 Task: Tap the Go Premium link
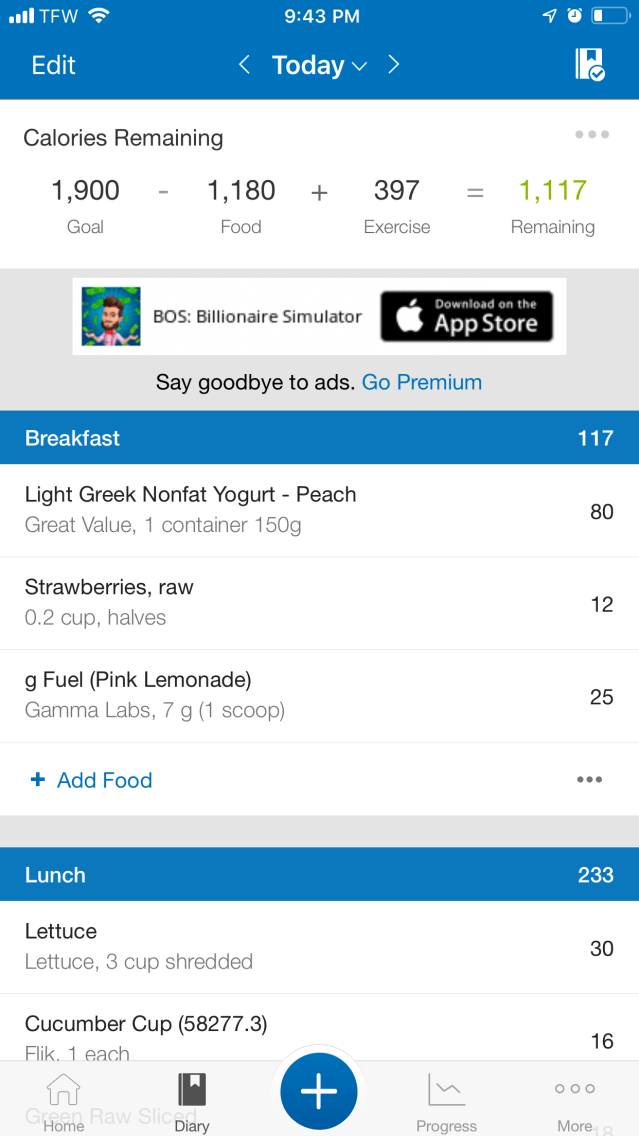tap(421, 382)
